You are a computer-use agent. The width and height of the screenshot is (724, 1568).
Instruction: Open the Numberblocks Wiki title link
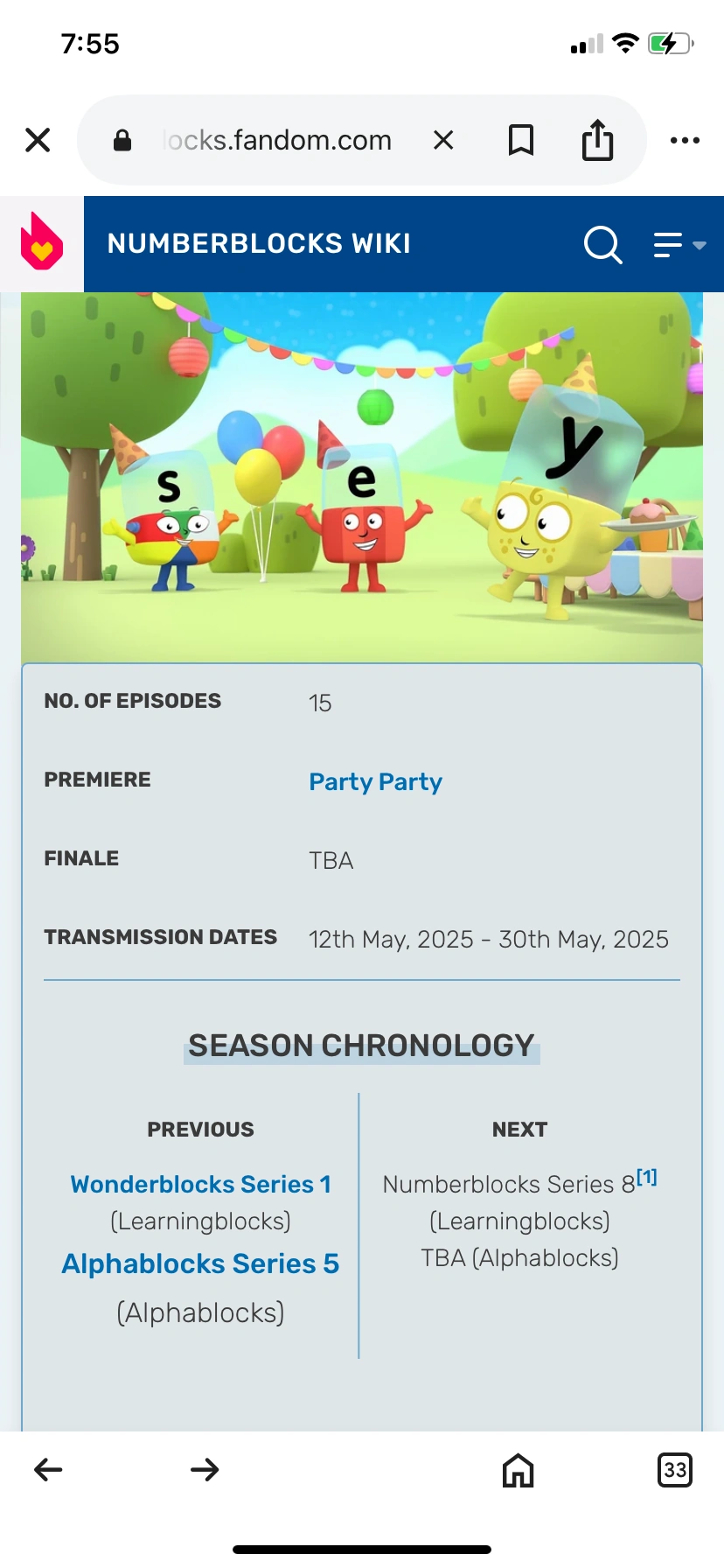pos(259,243)
